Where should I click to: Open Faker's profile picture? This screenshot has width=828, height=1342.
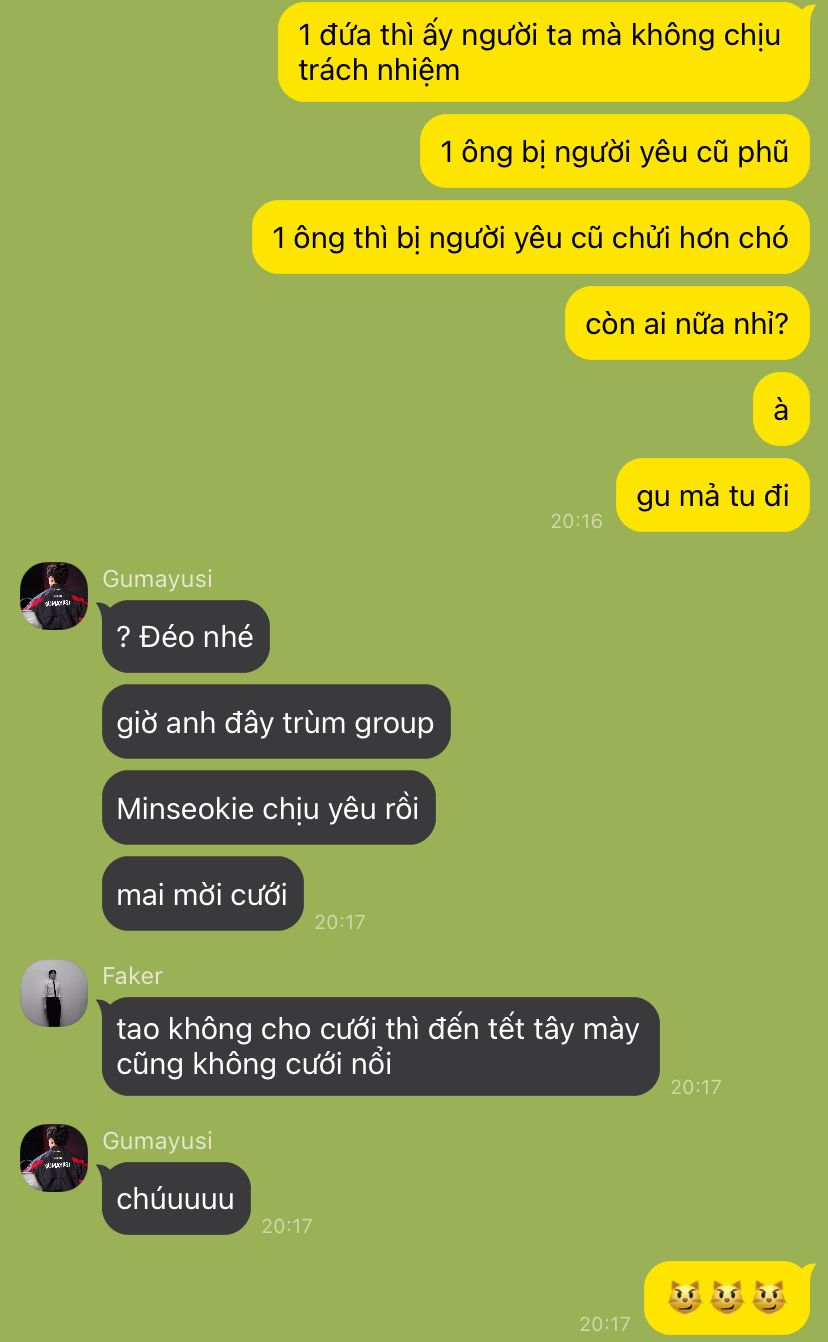pos(54,993)
